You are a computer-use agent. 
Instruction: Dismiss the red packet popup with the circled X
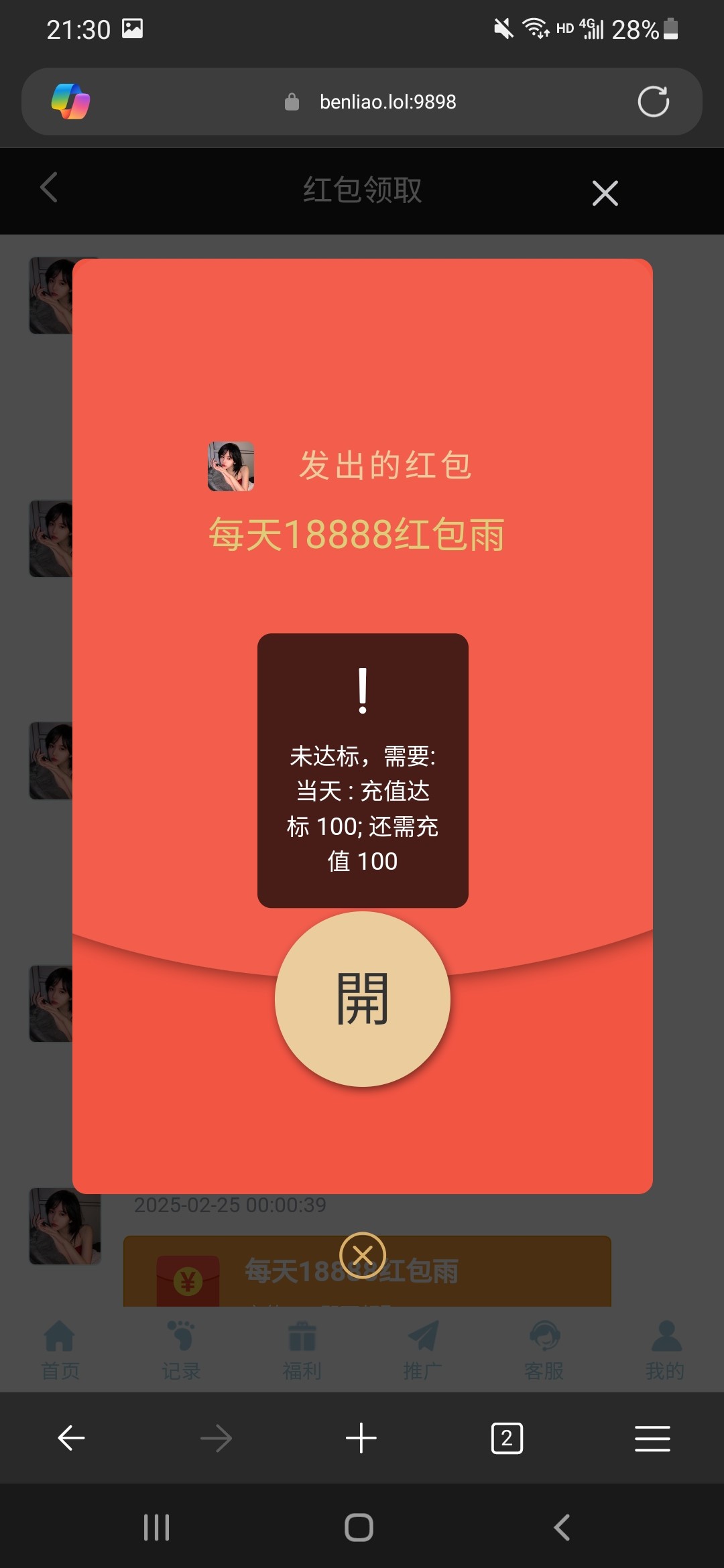(x=363, y=1255)
